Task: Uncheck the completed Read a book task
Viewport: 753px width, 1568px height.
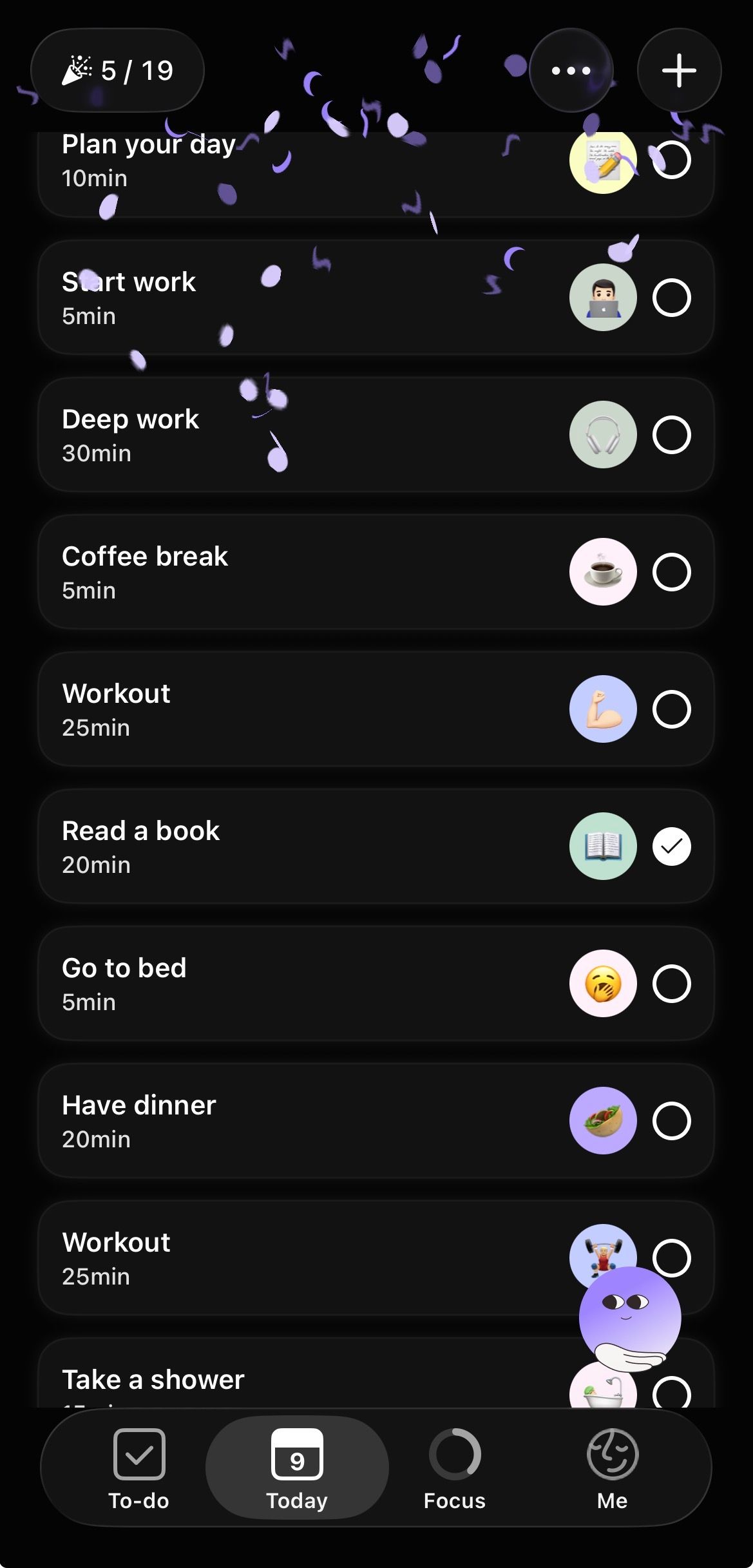Action: click(x=671, y=846)
